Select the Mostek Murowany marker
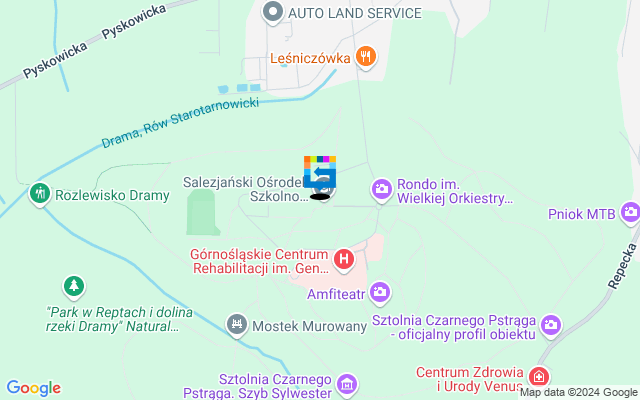Image resolution: width=640 pixels, height=400 pixels. 236,325
